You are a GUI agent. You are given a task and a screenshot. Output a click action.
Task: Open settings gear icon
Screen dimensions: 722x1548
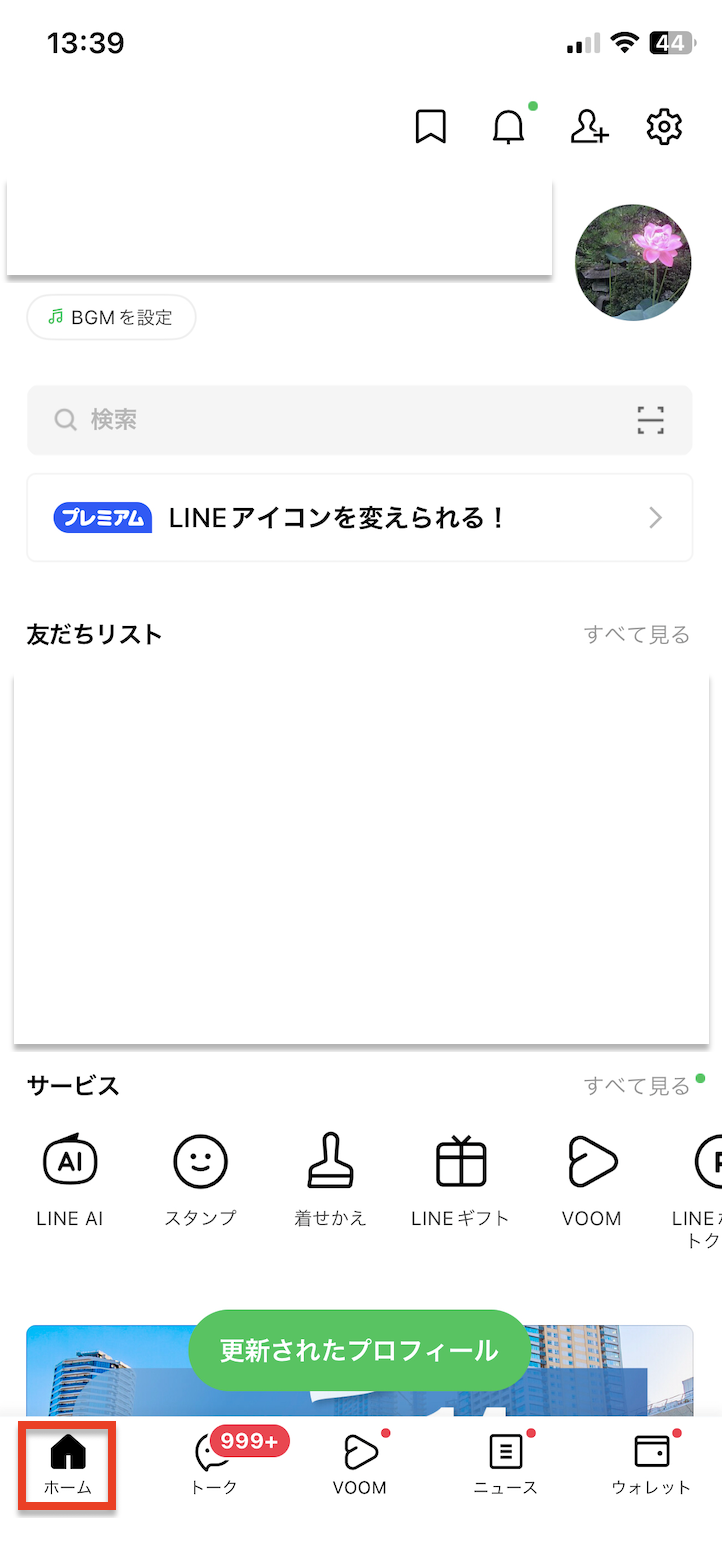tap(664, 127)
